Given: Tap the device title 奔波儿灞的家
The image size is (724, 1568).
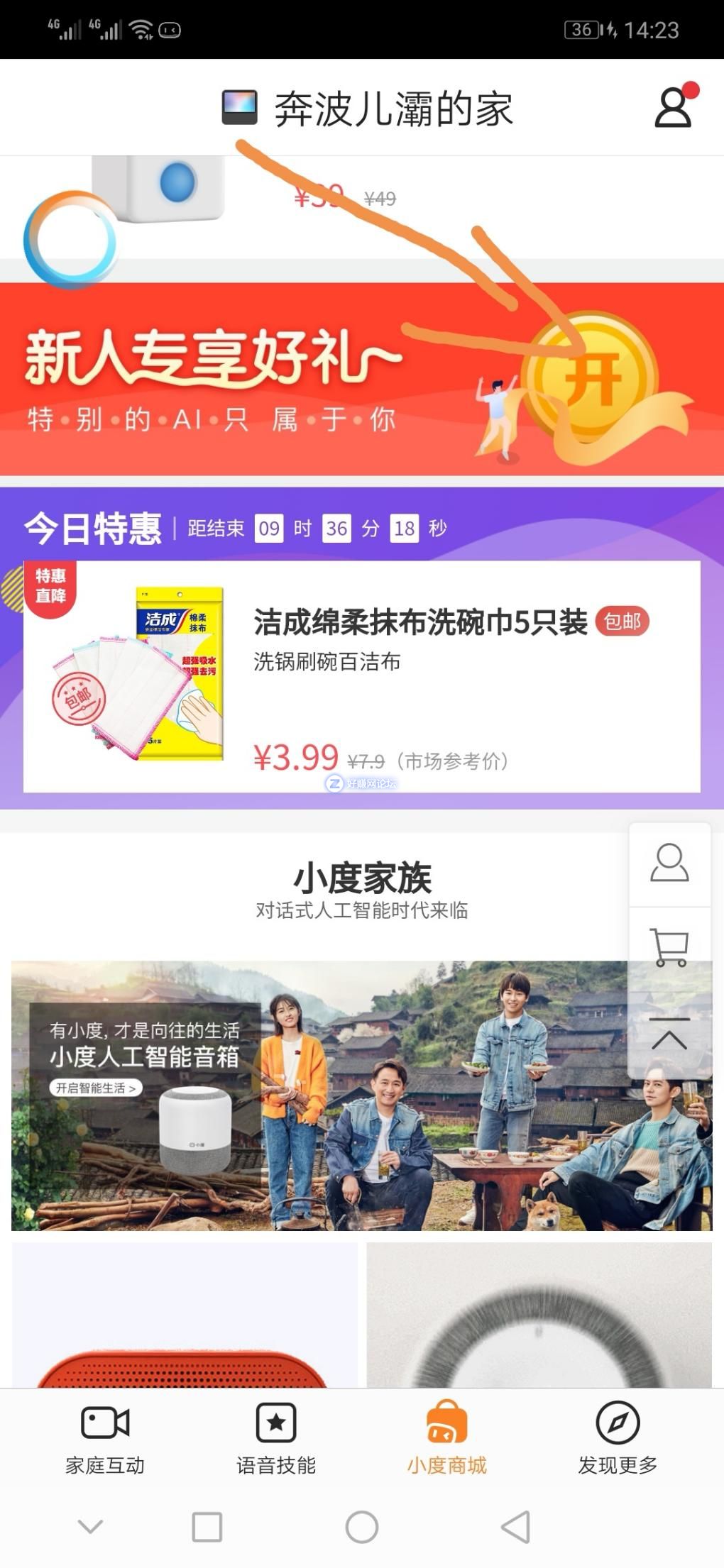Looking at the screenshot, I should tap(393, 109).
